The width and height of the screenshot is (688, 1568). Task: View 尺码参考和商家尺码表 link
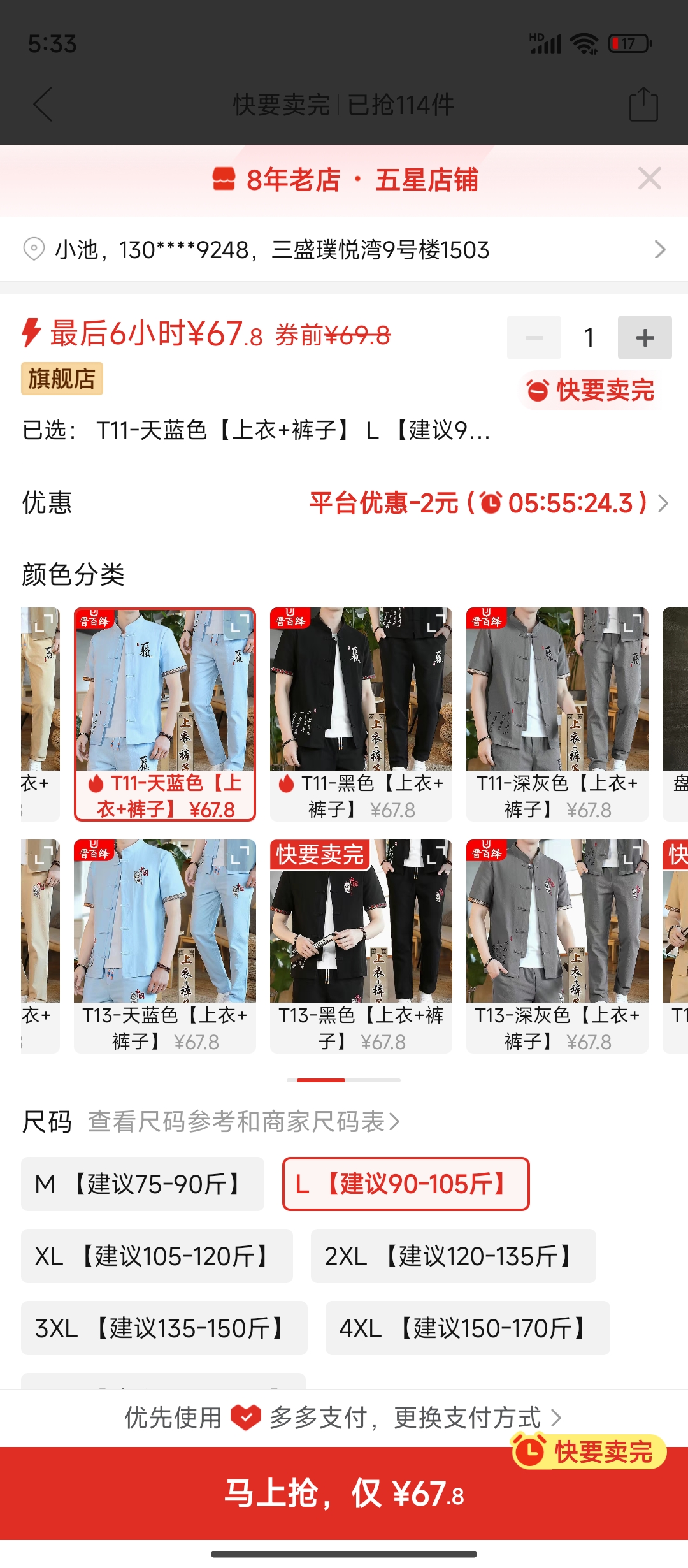click(243, 1121)
